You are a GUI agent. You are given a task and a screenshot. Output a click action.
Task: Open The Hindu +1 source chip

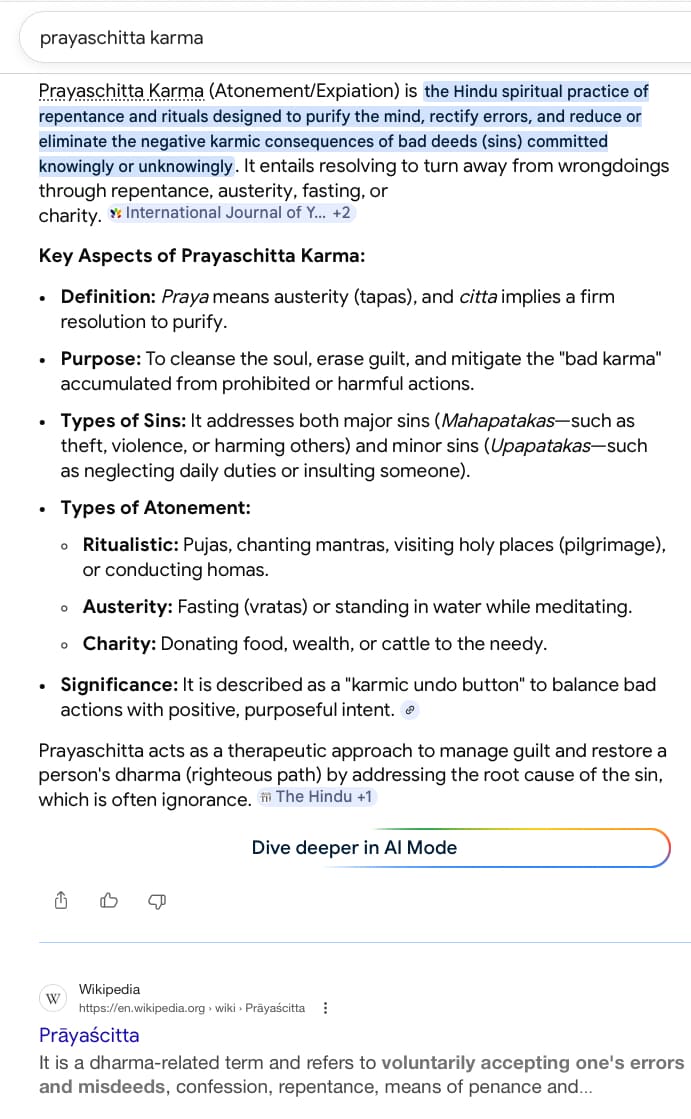(x=316, y=797)
